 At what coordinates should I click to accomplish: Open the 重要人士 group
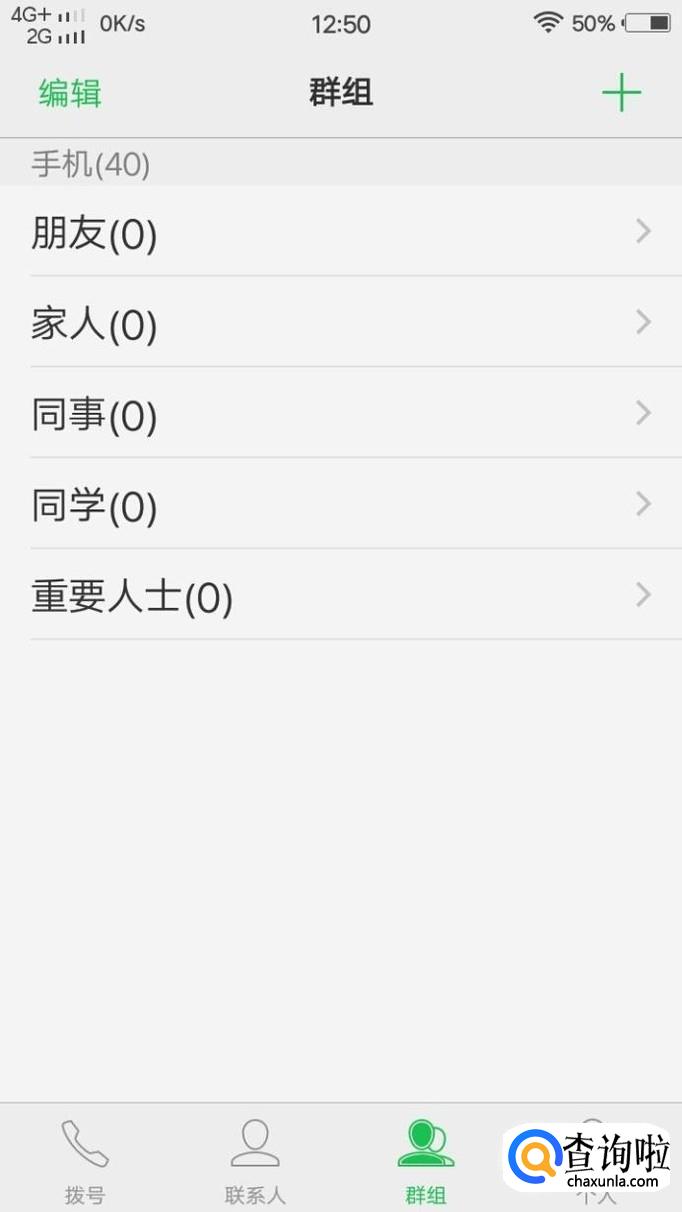pyautogui.click(x=340, y=596)
